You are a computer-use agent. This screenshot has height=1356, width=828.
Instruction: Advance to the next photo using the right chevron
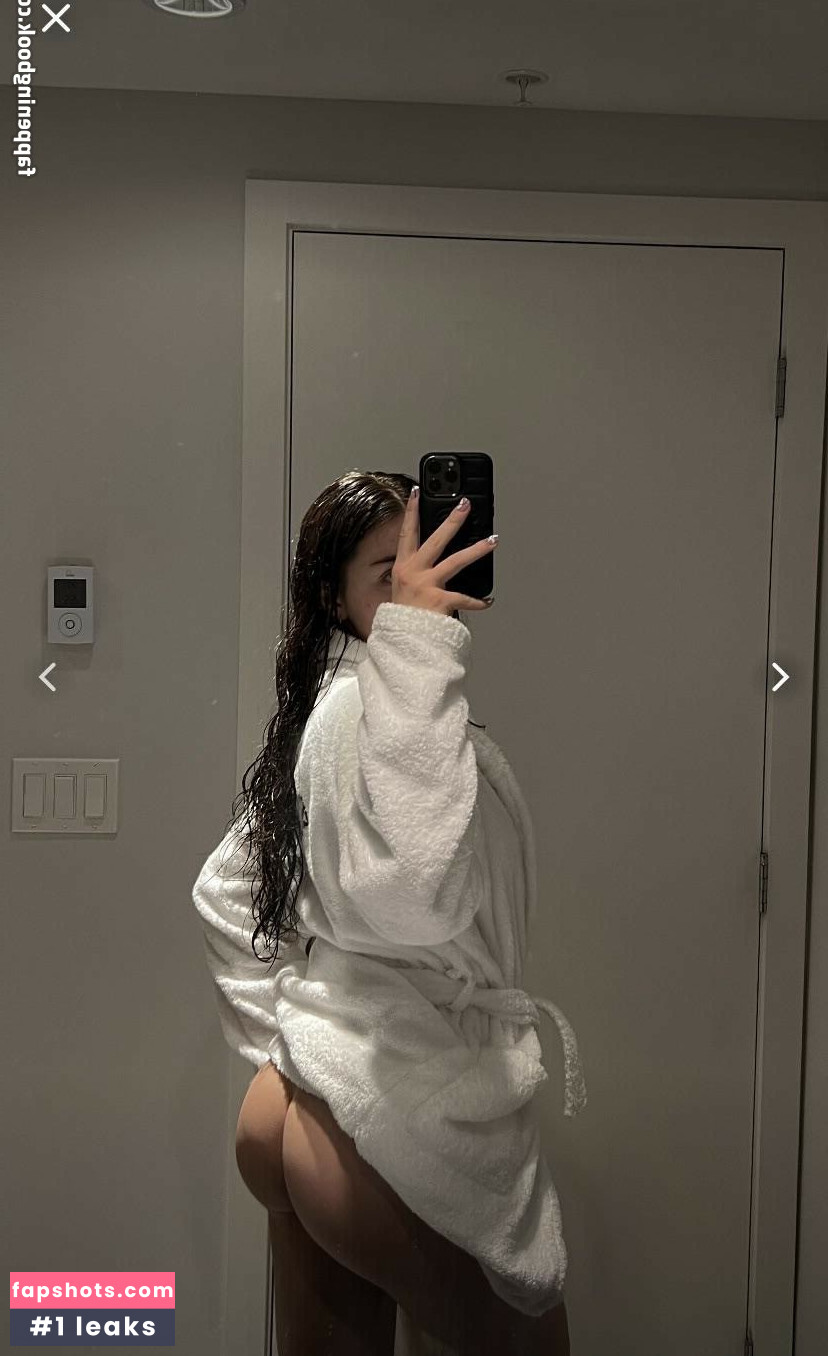point(781,678)
